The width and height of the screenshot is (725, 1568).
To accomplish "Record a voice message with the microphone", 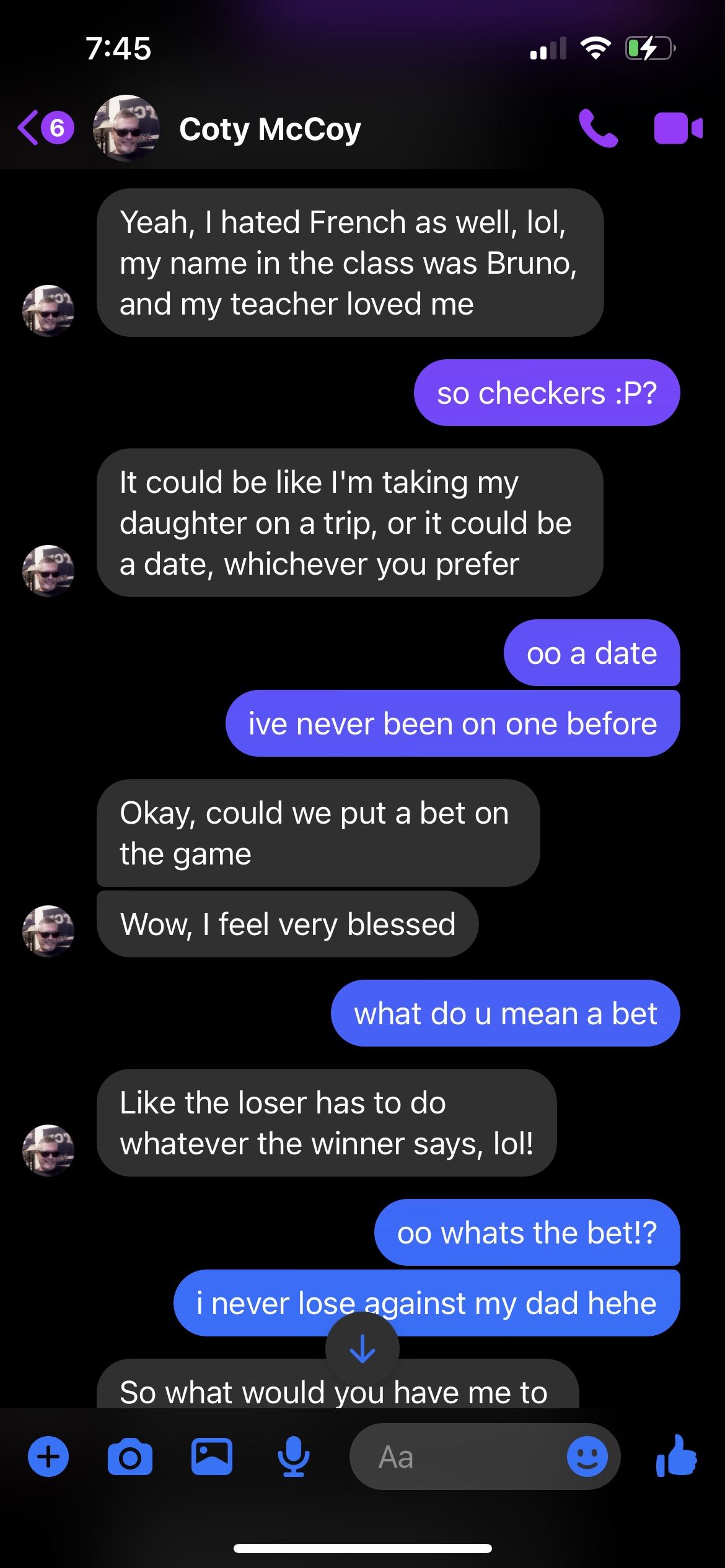I will pos(294,1457).
